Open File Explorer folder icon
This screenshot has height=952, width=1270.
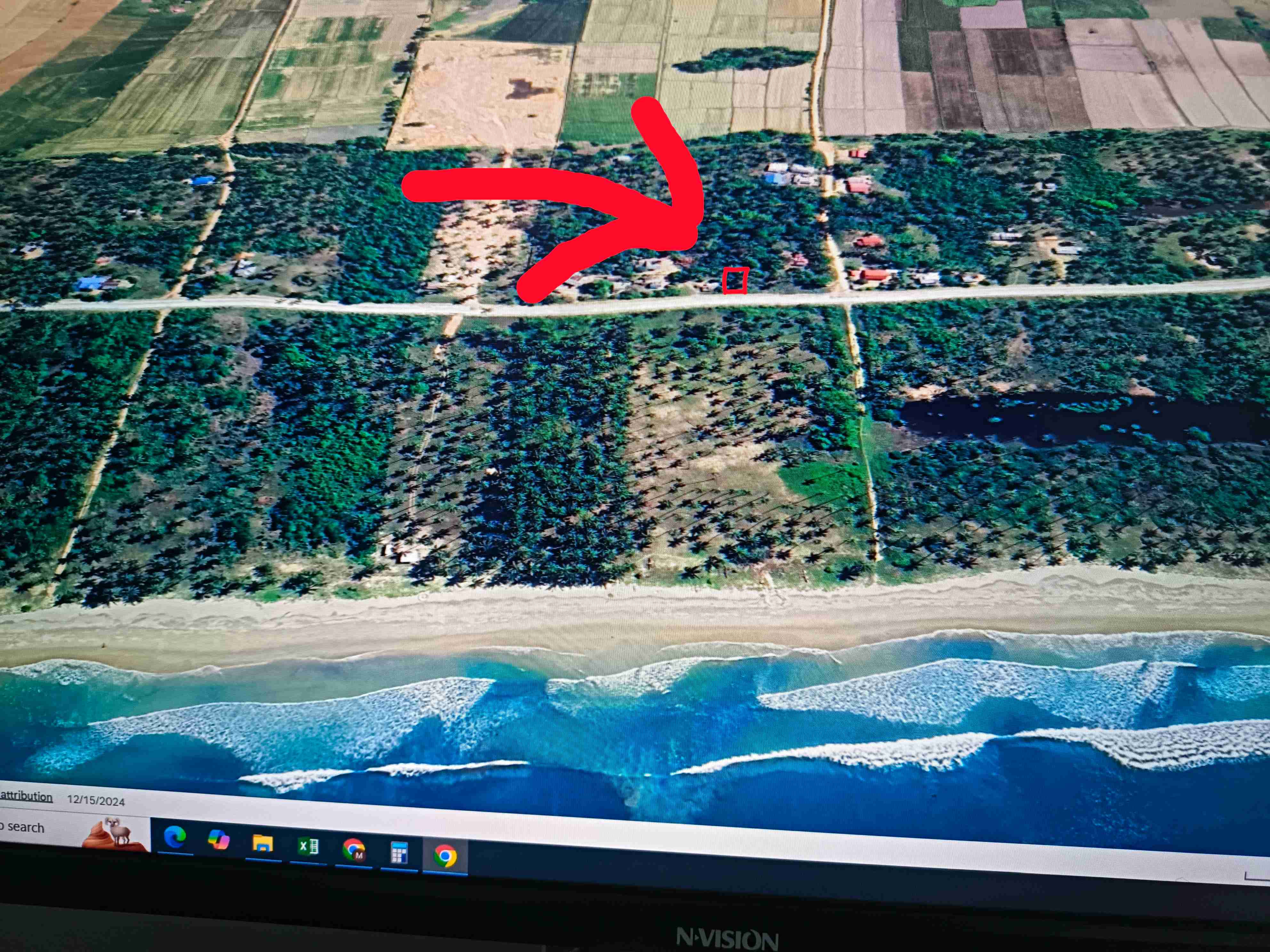click(x=263, y=844)
